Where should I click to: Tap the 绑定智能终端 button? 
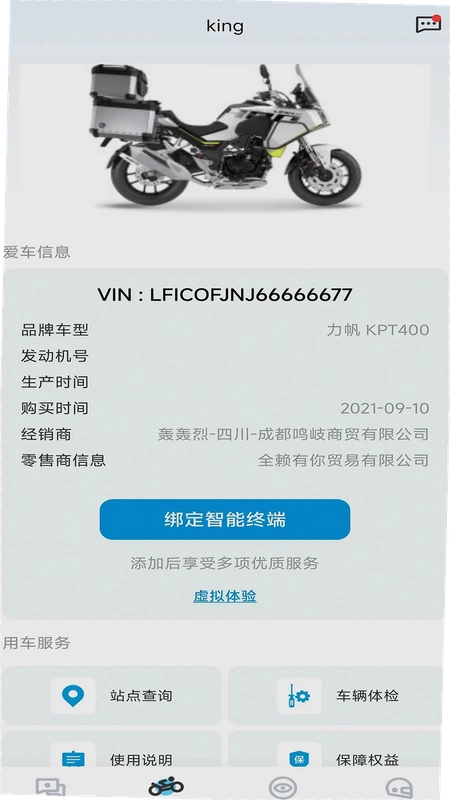224,519
